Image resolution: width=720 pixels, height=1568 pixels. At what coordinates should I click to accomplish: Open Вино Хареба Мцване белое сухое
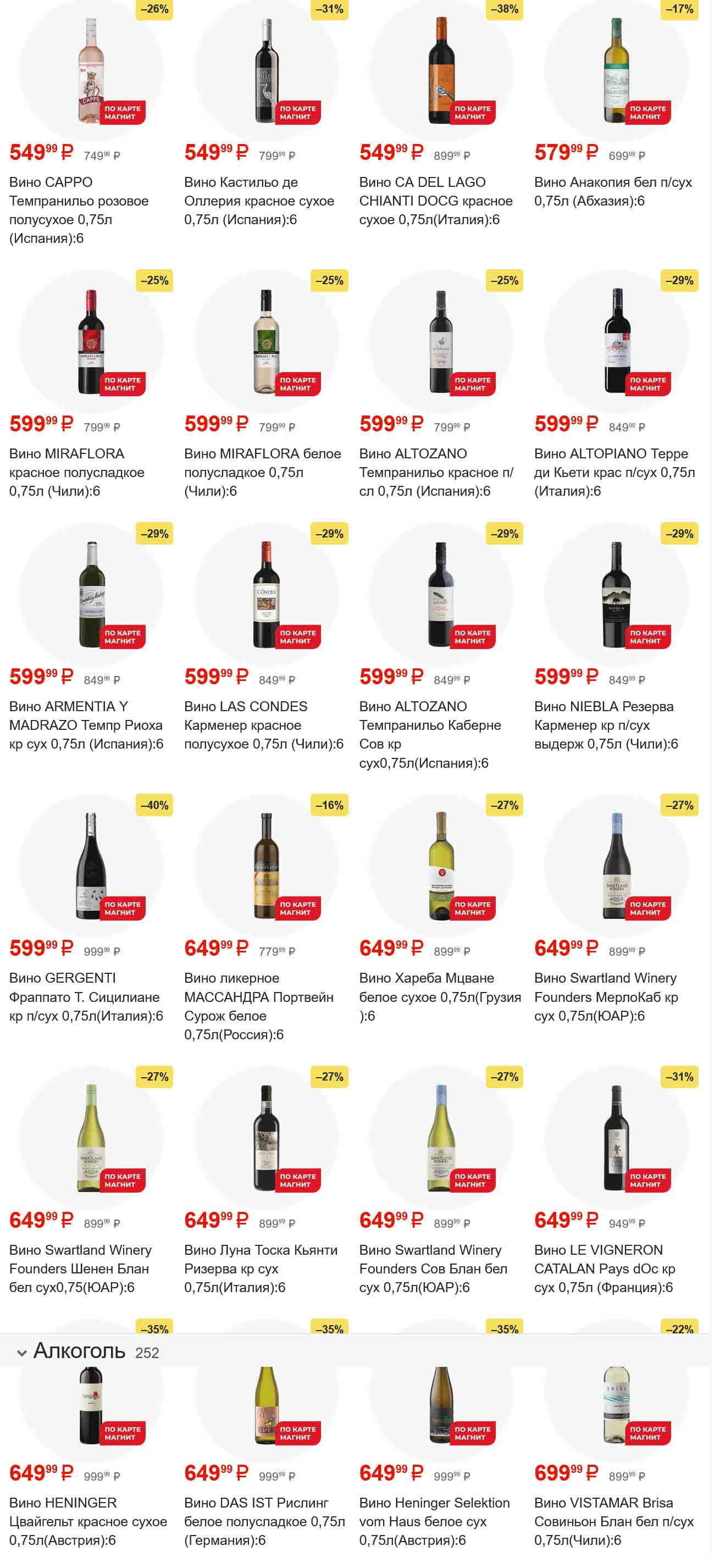pyautogui.click(x=440, y=996)
